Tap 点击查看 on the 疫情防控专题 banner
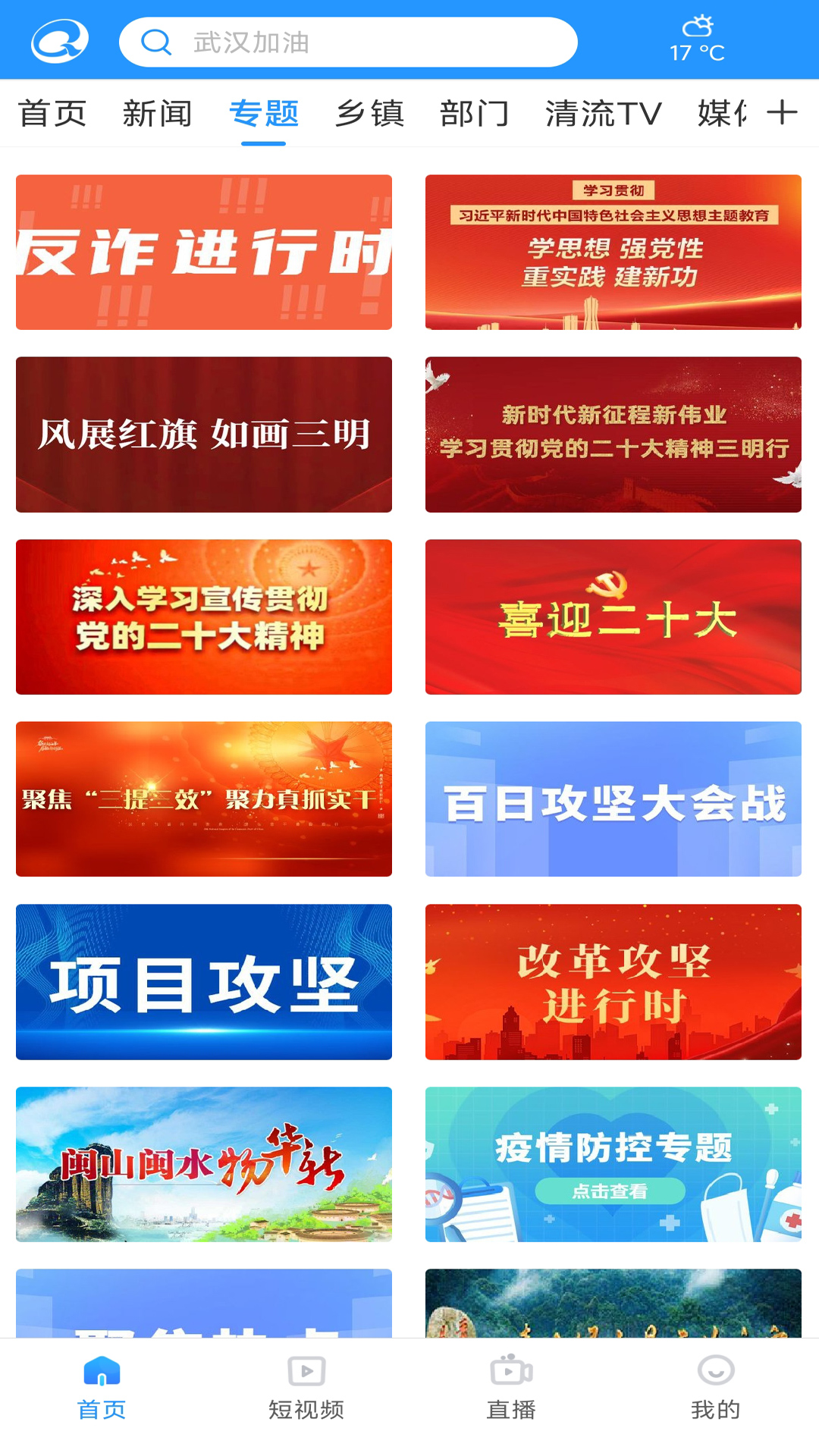 [x=612, y=1191]
